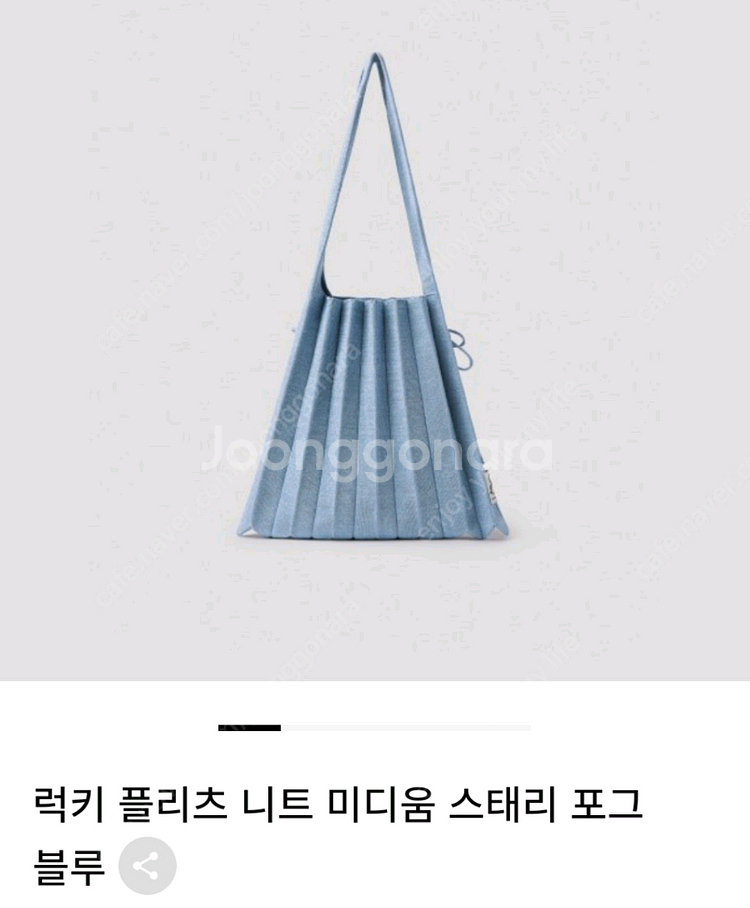Tap the image gallery page indicator
This screenshot has height=908, width=750.
[x=374, y=728]
